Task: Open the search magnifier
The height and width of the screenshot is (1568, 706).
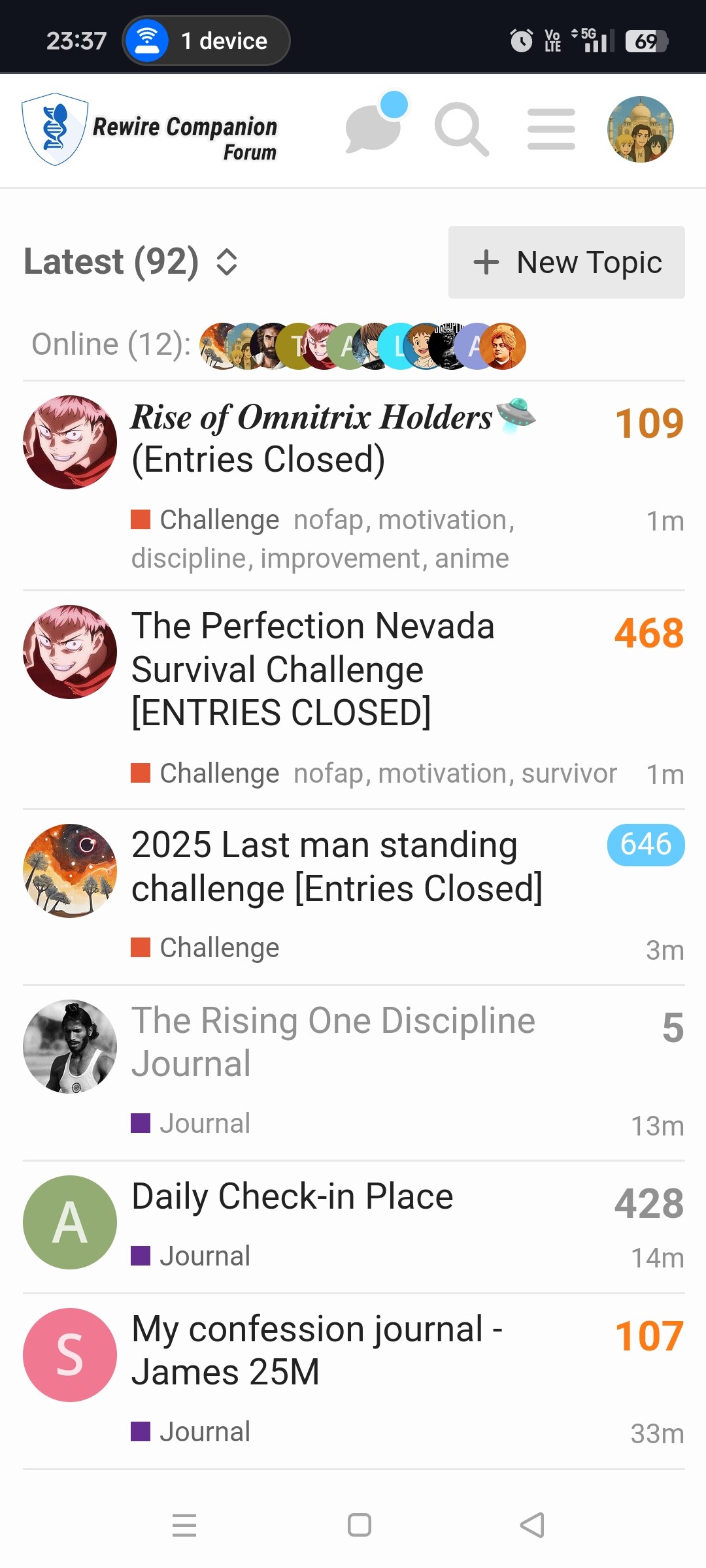Action: 462,129
